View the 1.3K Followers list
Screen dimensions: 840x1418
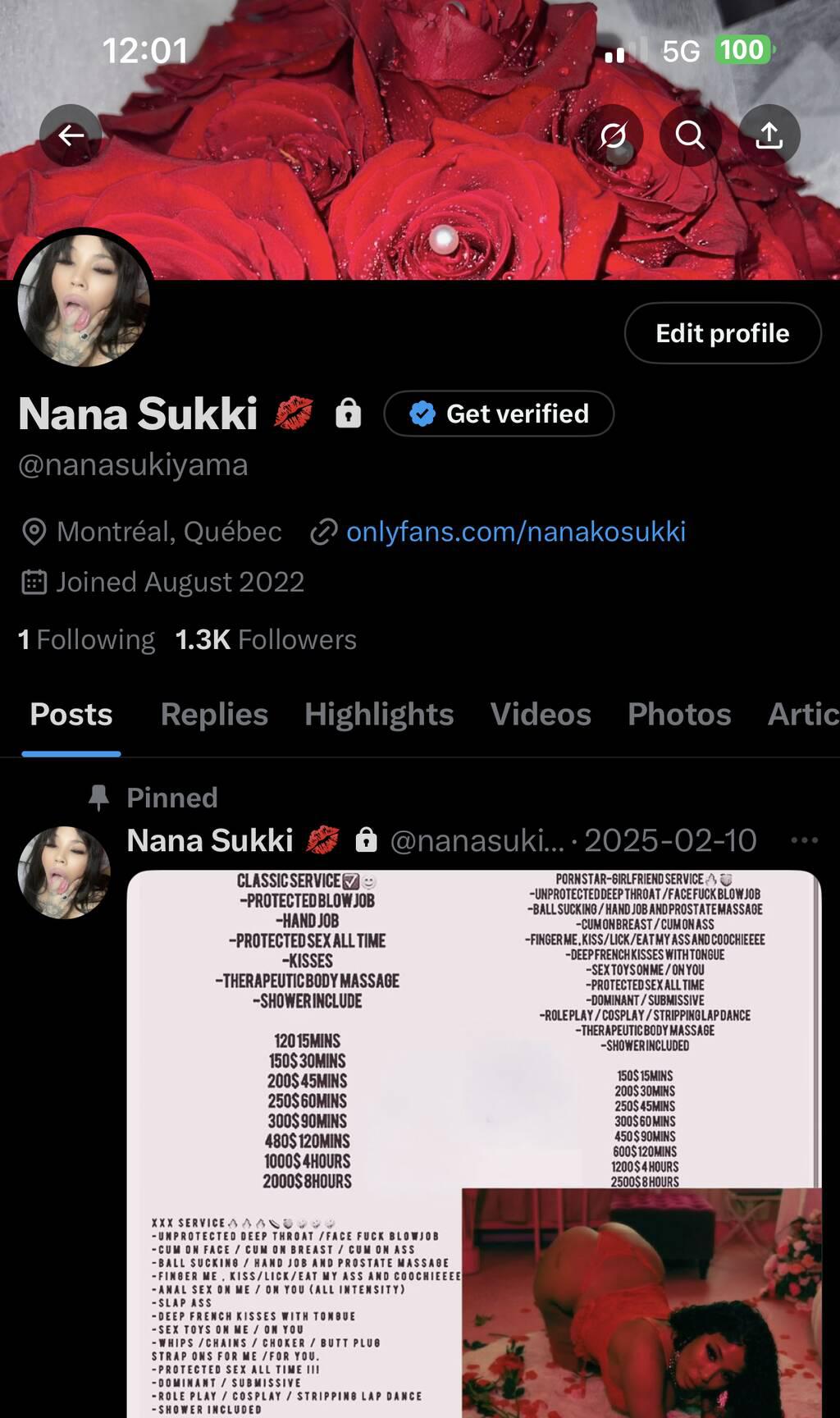(266, 639)
